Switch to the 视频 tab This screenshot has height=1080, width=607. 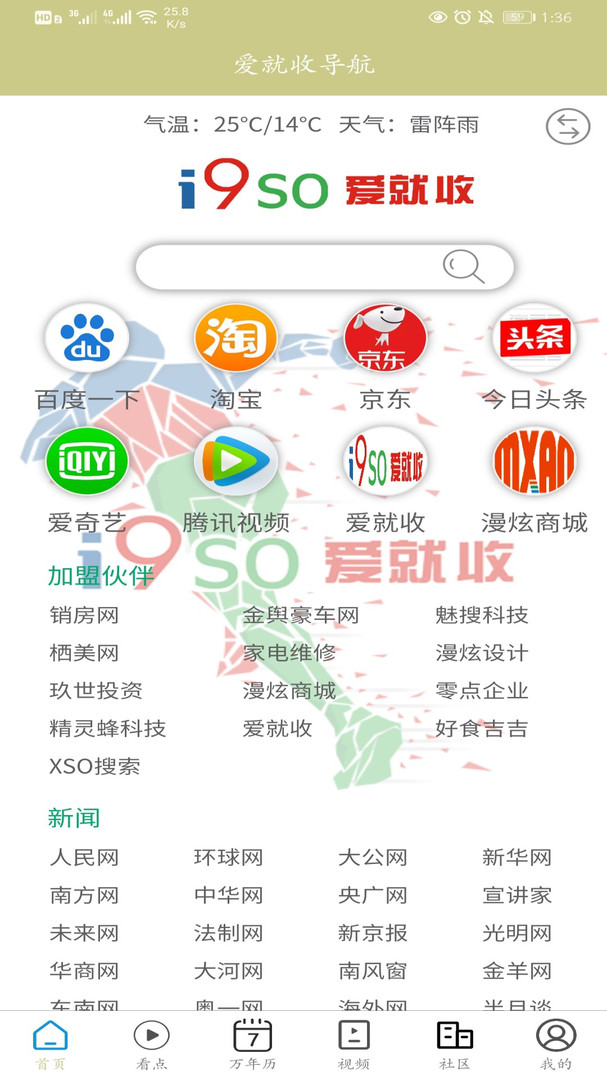pos(354,1045)
